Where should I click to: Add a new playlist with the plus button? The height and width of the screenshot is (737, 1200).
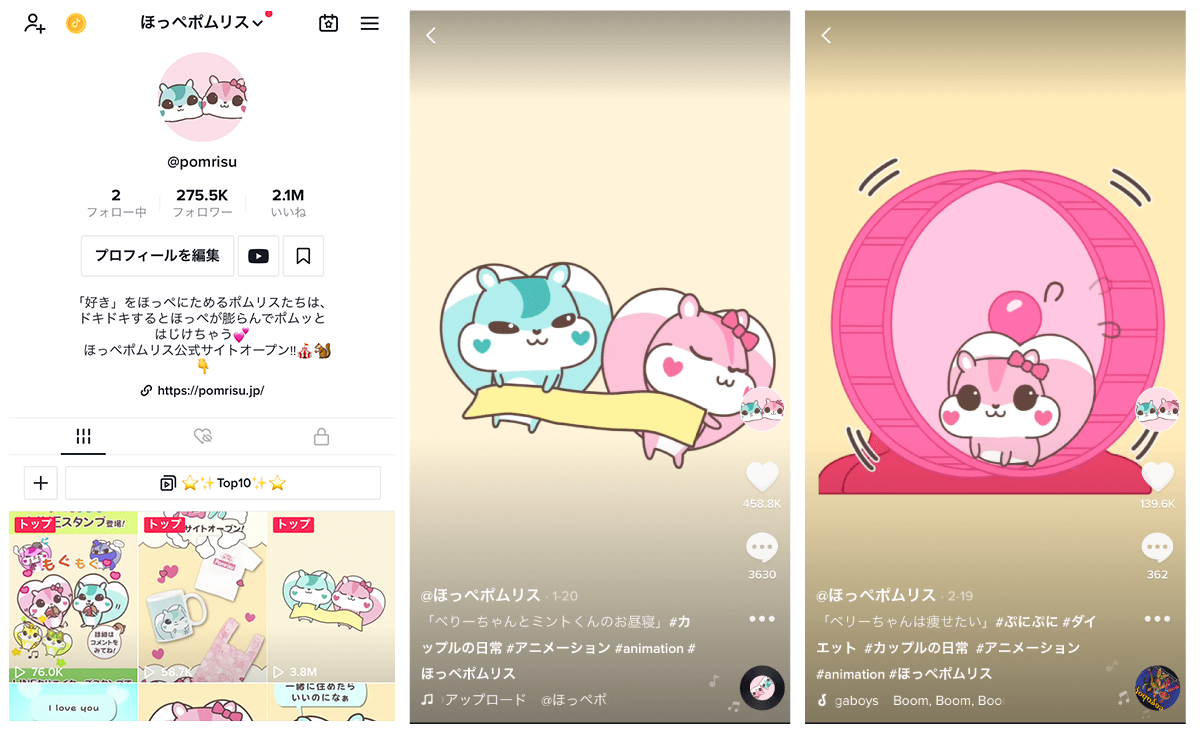click(x=40, y=483)
